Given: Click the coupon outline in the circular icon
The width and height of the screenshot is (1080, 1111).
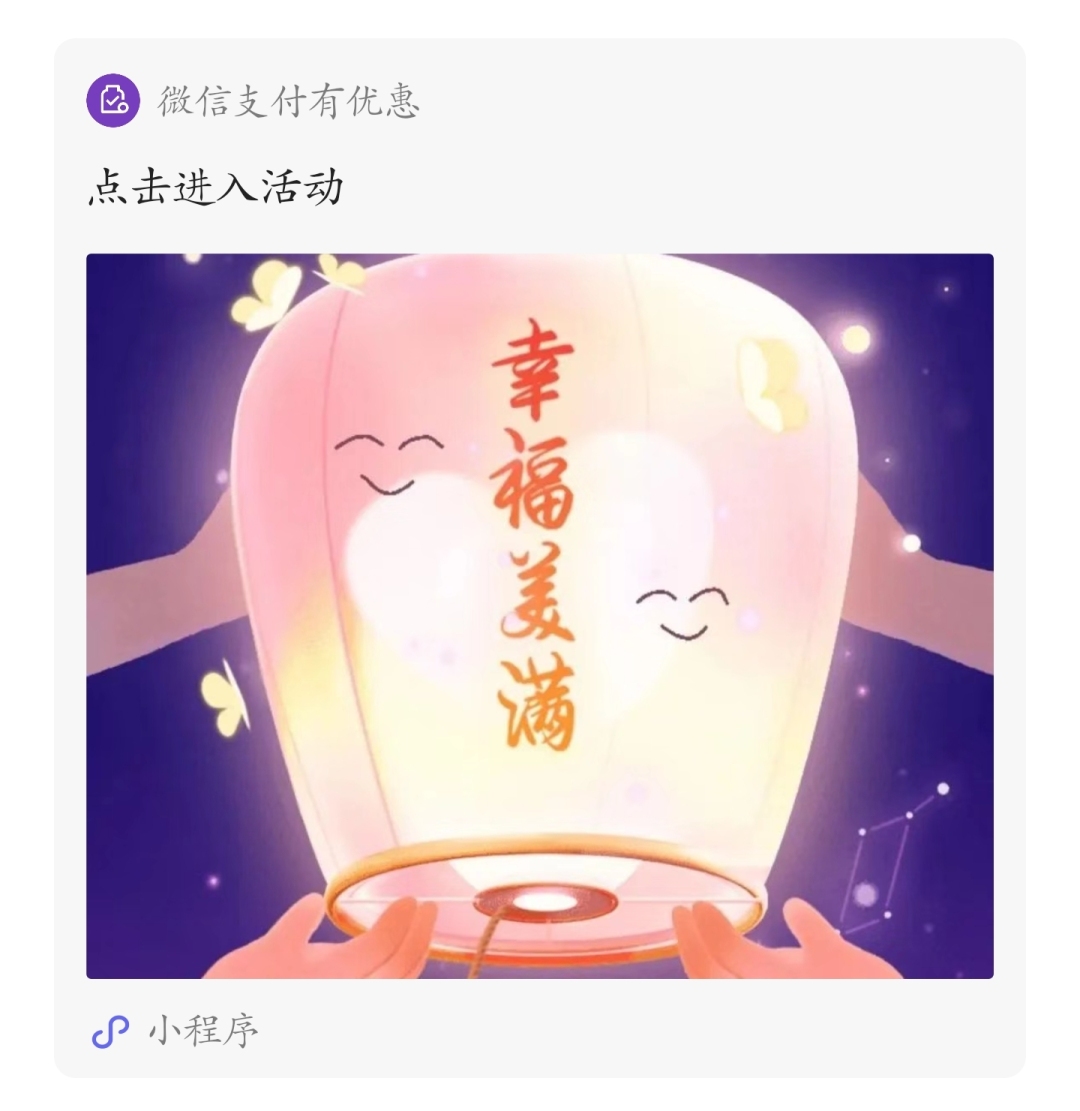Looking at the screenshot, I should [112, 99].
